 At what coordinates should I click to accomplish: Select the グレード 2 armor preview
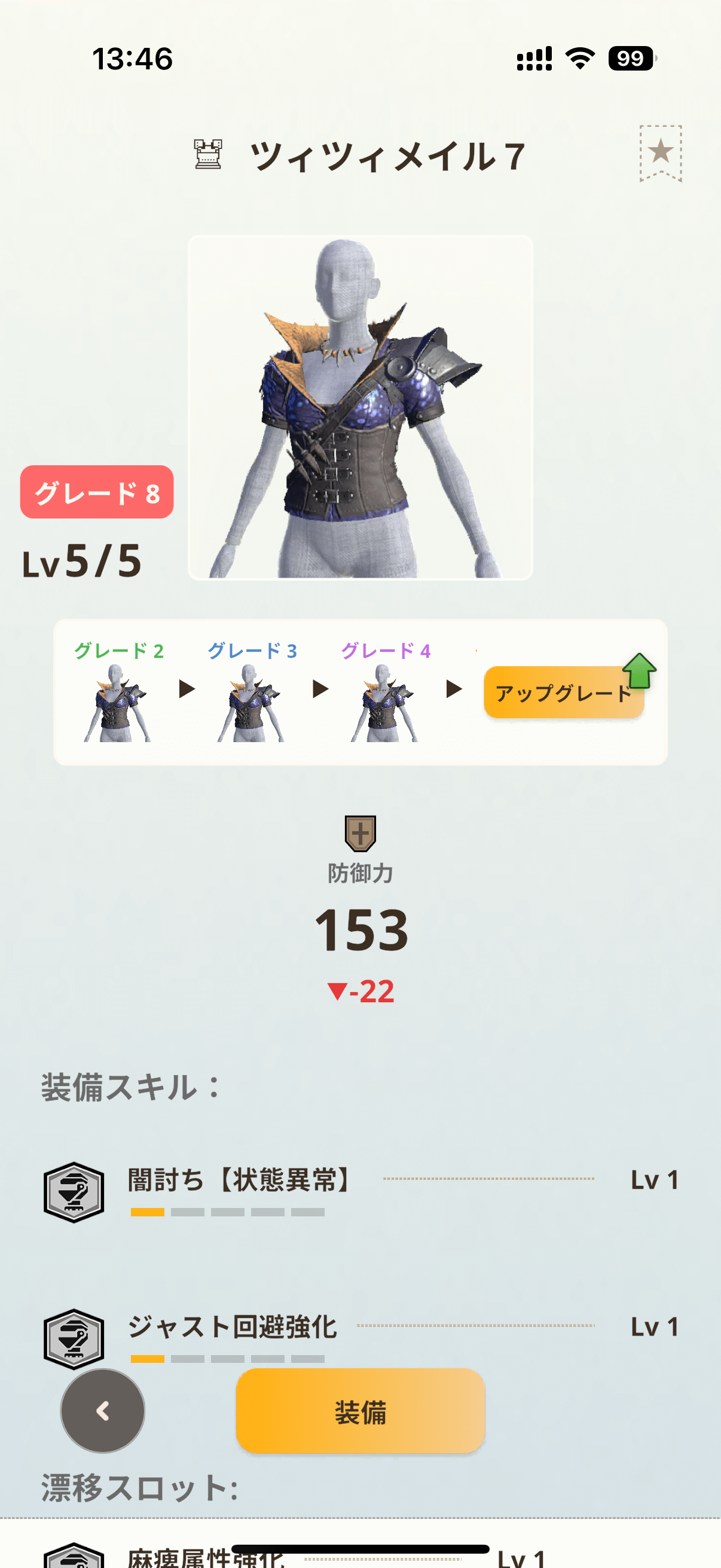[x=118, y=692]
